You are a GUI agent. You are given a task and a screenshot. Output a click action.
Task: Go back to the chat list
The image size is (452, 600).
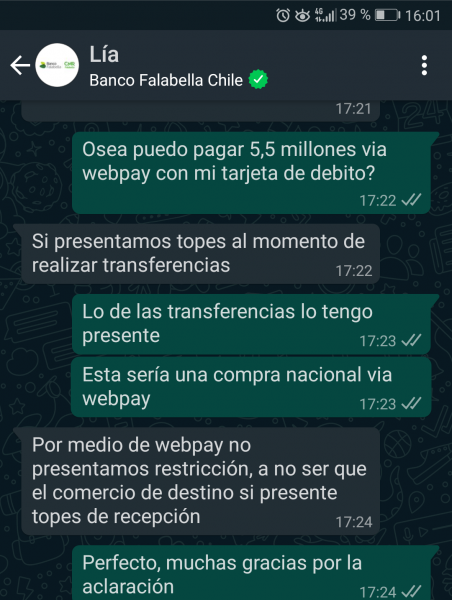pos(20,65)
